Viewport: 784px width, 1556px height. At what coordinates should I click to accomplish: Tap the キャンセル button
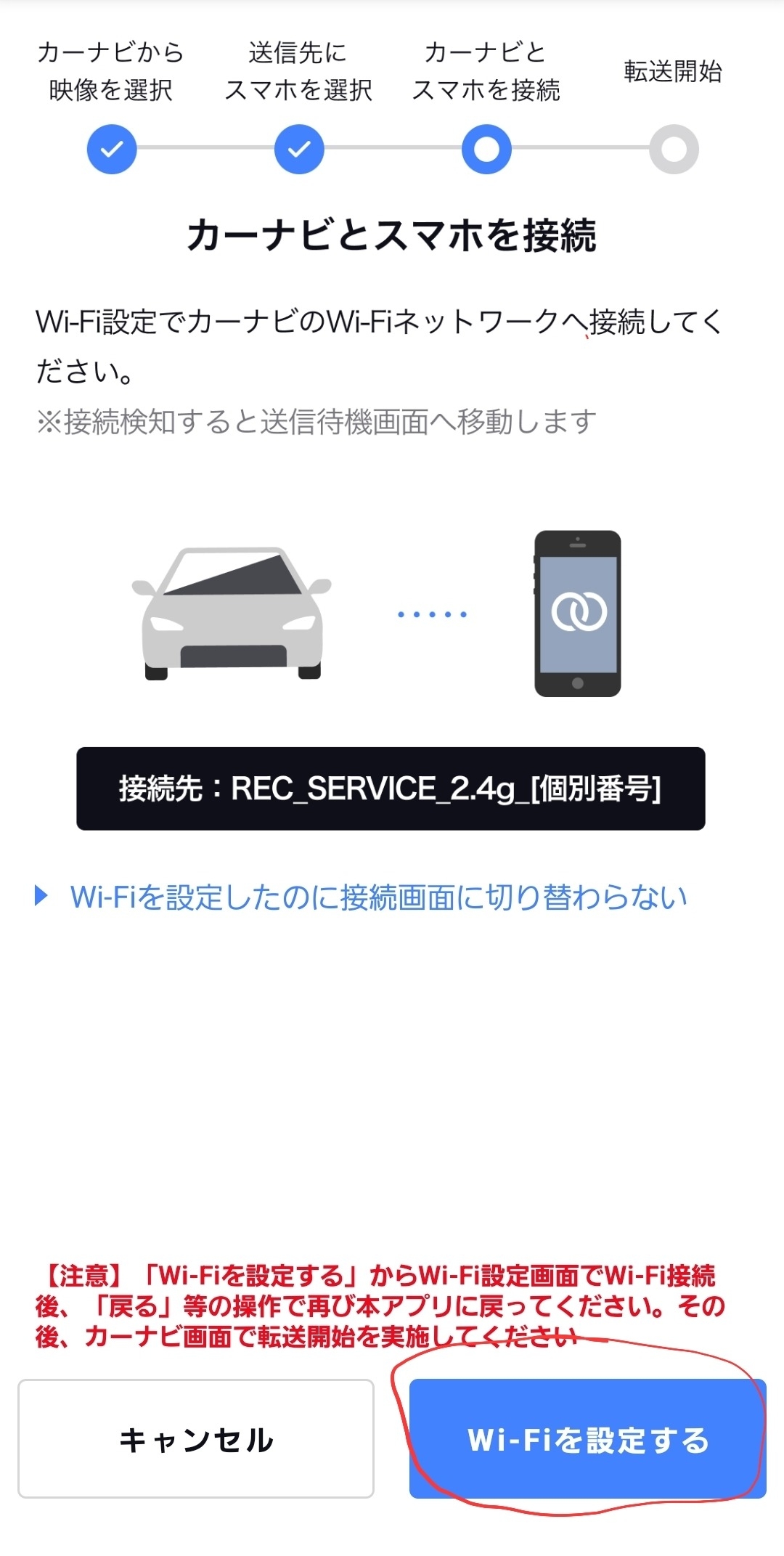(196, 1438)
